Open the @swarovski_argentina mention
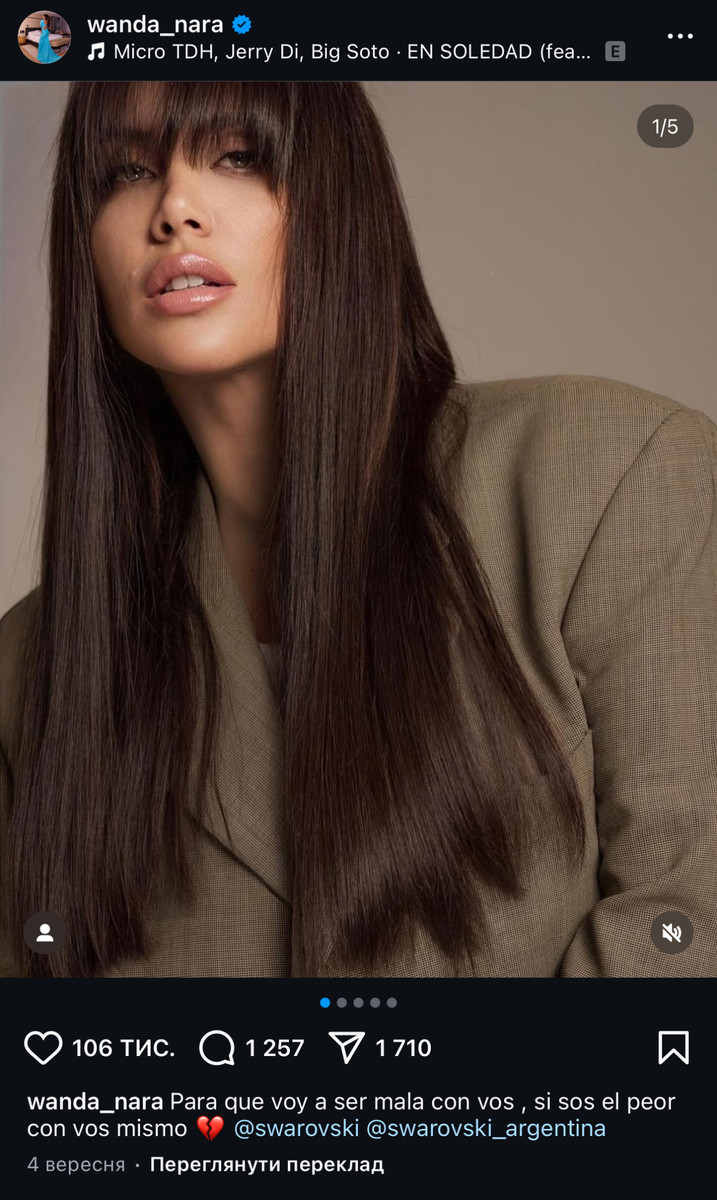This screenshot has width=717, height=1200. 486,1129
